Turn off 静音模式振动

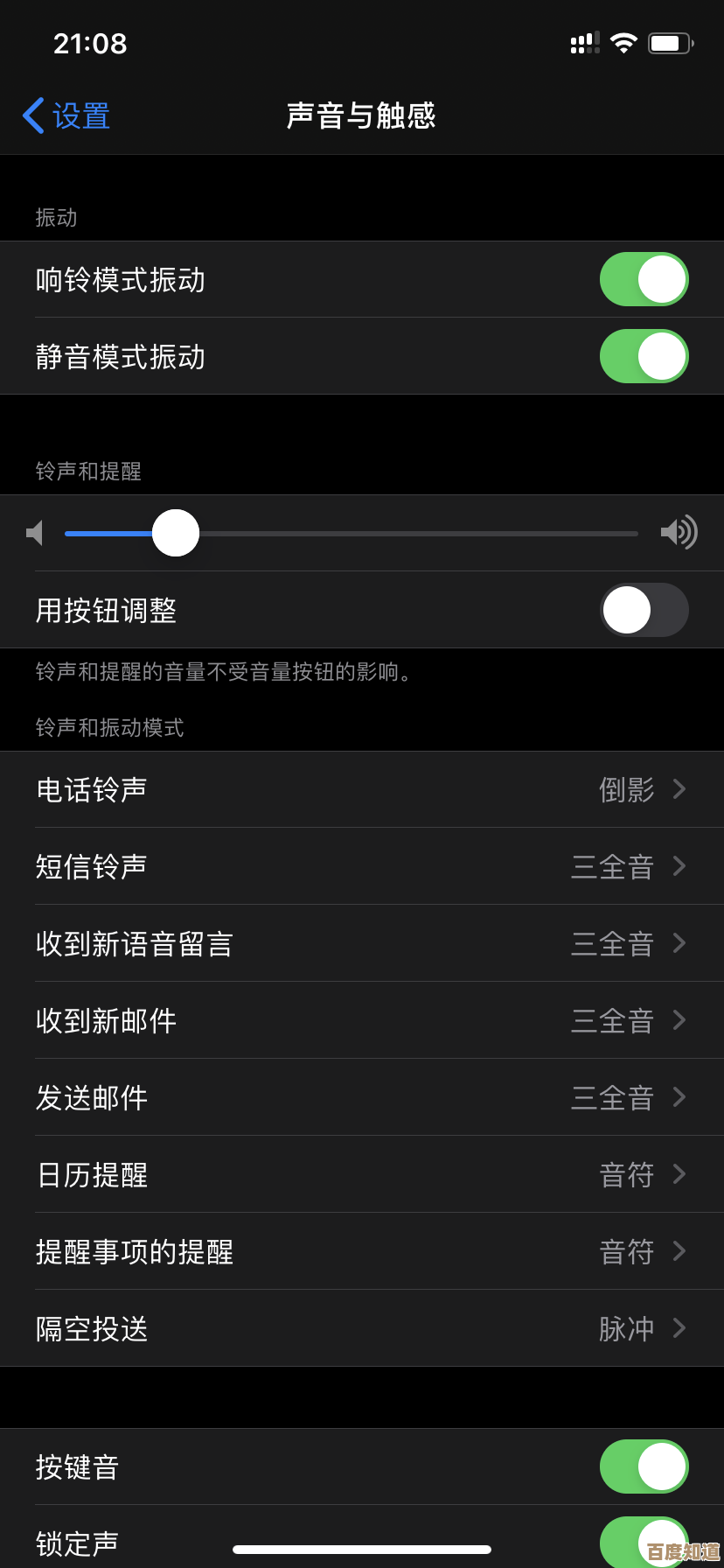click(644, 356)
